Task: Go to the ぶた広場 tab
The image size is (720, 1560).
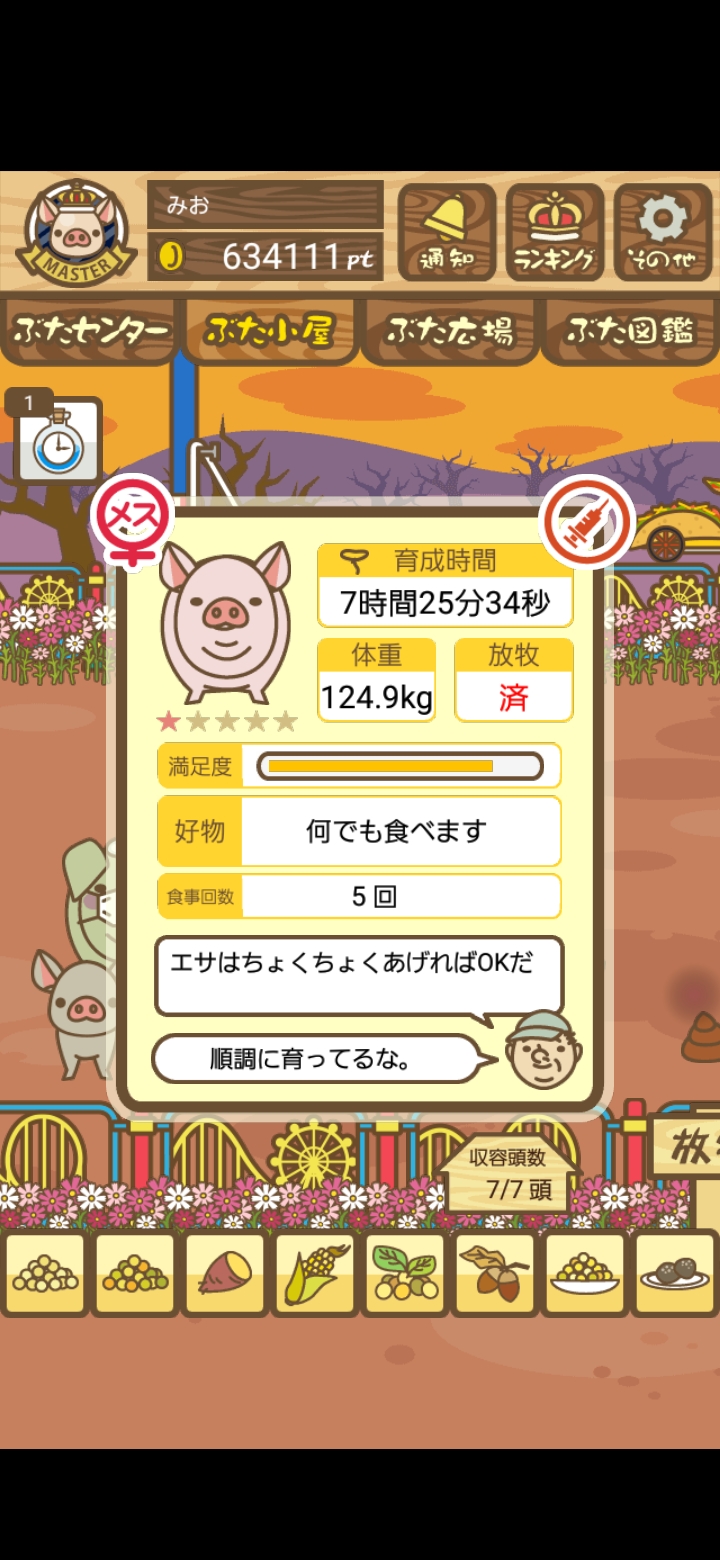Action: point(450,331)
